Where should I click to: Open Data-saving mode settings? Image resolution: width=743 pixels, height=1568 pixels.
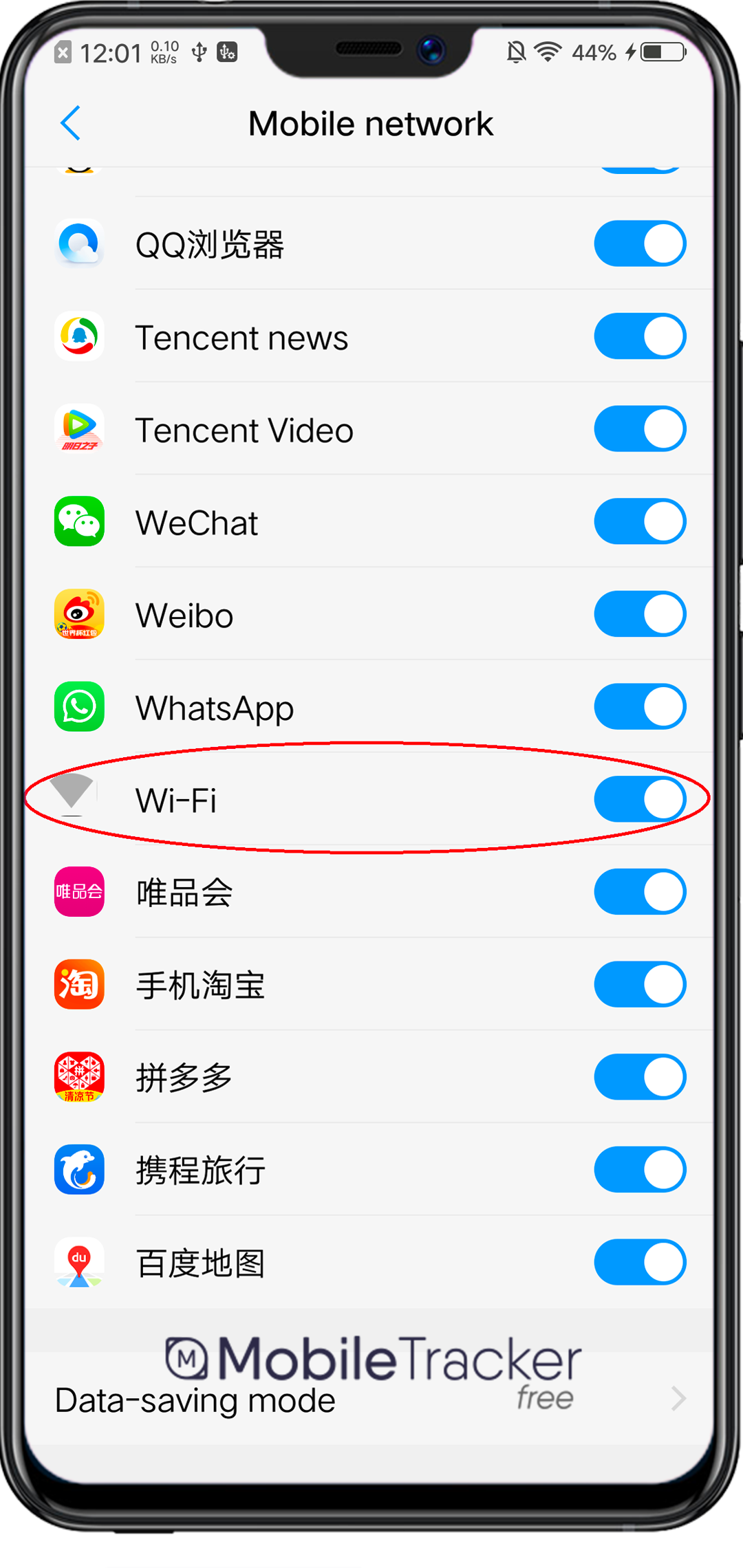(x=370, y=1400)
